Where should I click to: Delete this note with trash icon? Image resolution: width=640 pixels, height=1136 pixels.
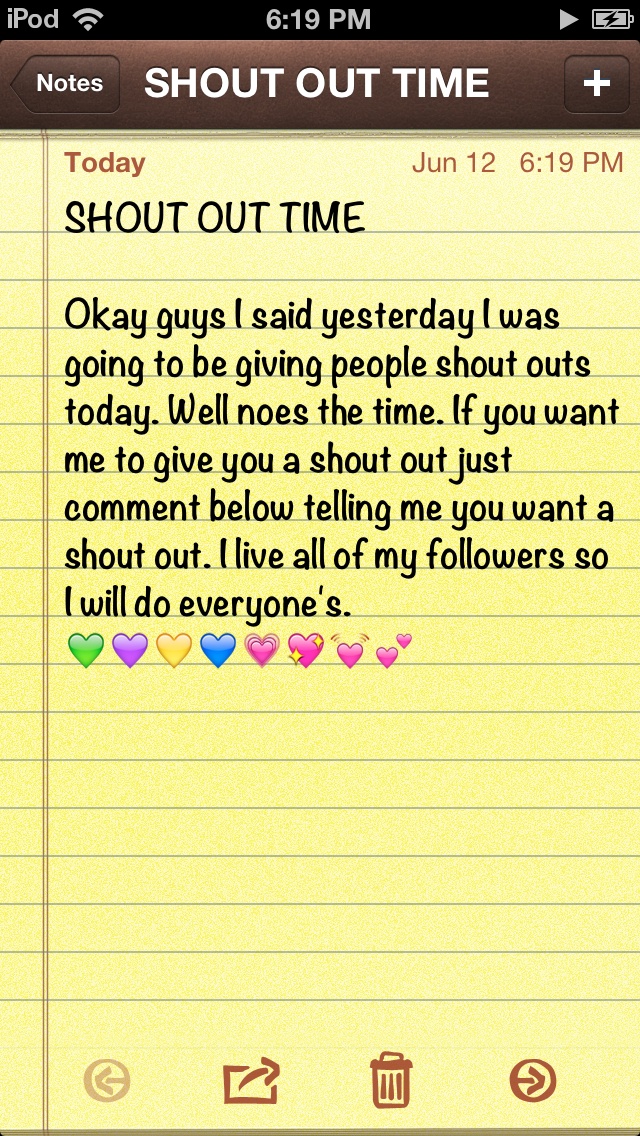point(390,1081)
